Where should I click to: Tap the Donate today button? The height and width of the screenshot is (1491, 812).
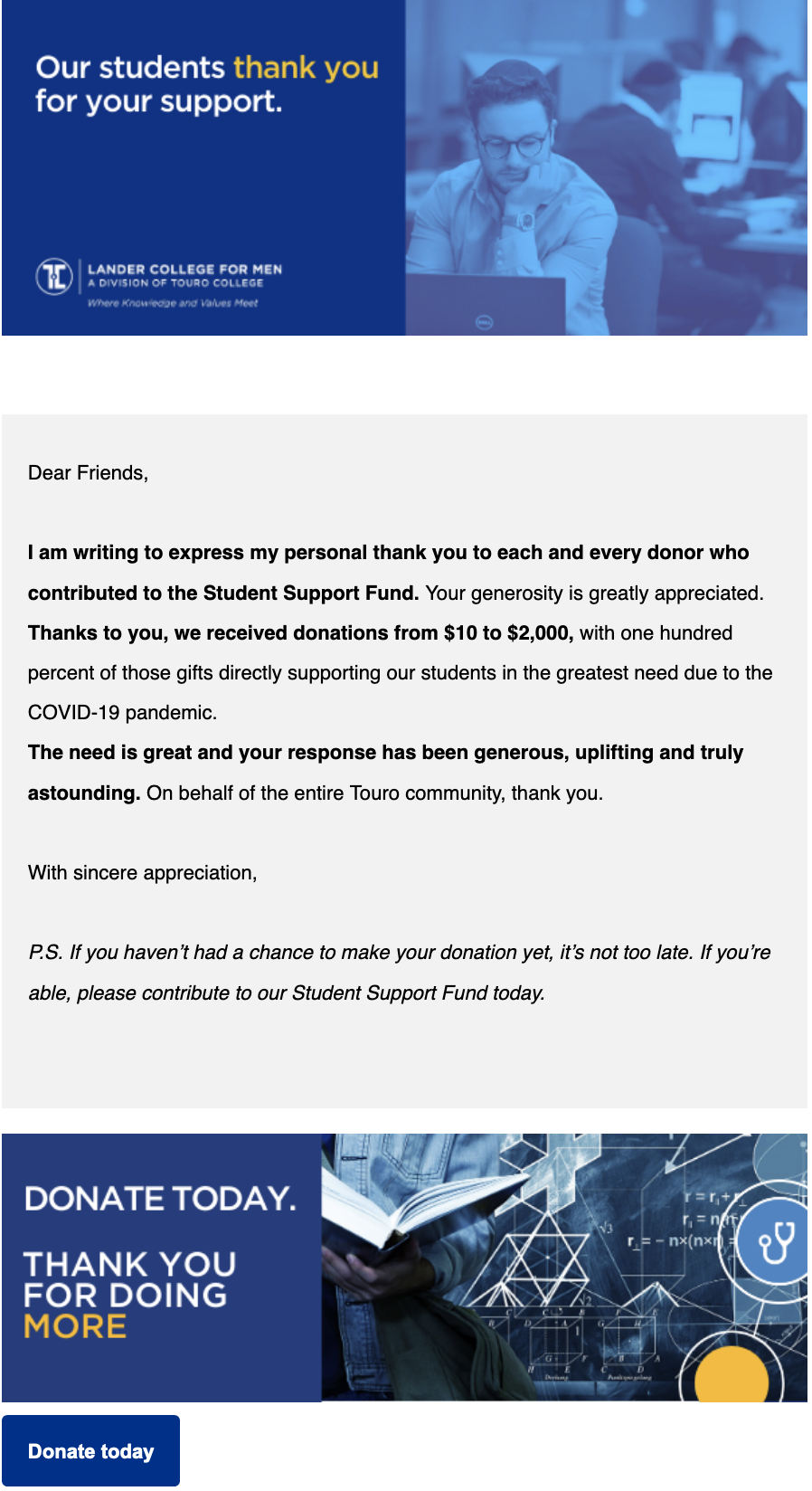tap(90, 1450)
